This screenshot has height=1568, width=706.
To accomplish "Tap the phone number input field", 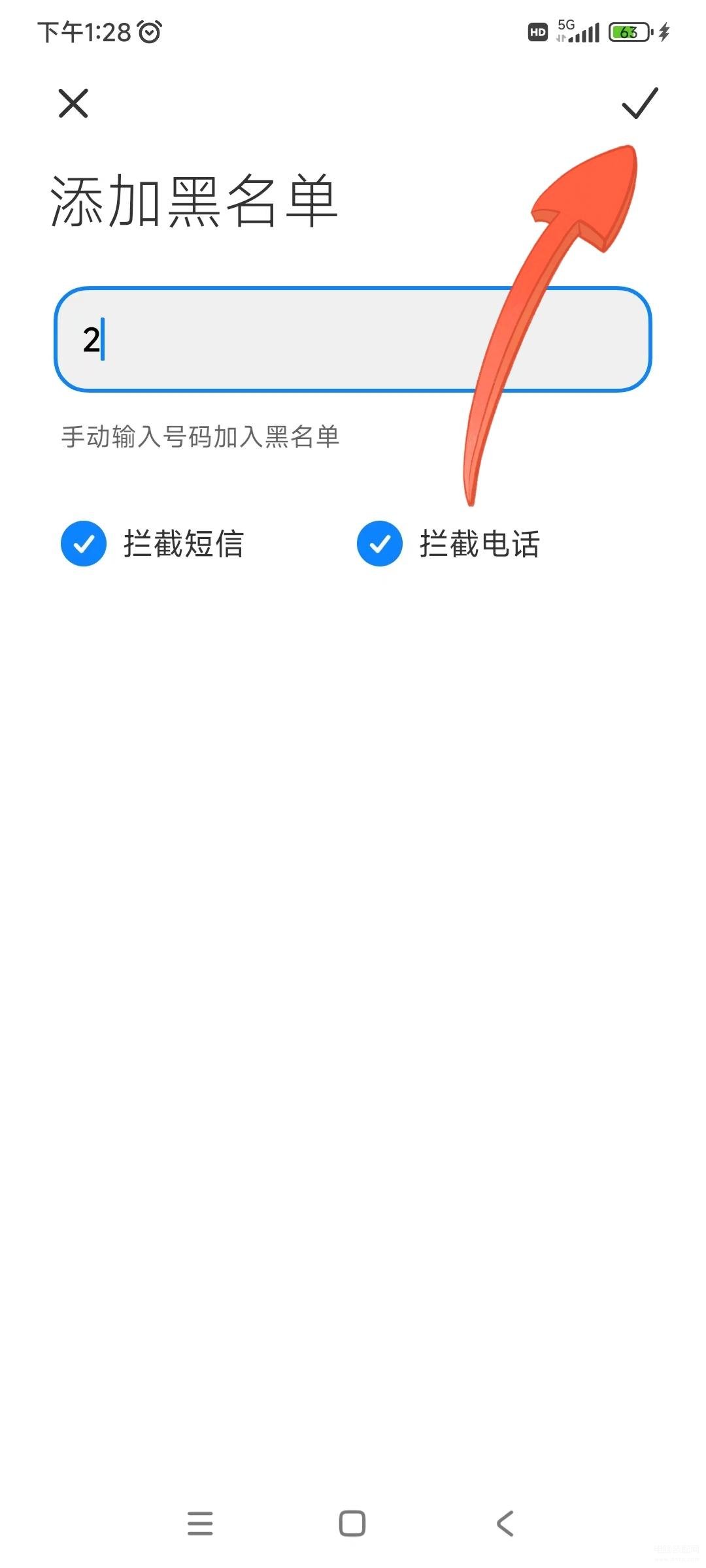I will (353, 339).
